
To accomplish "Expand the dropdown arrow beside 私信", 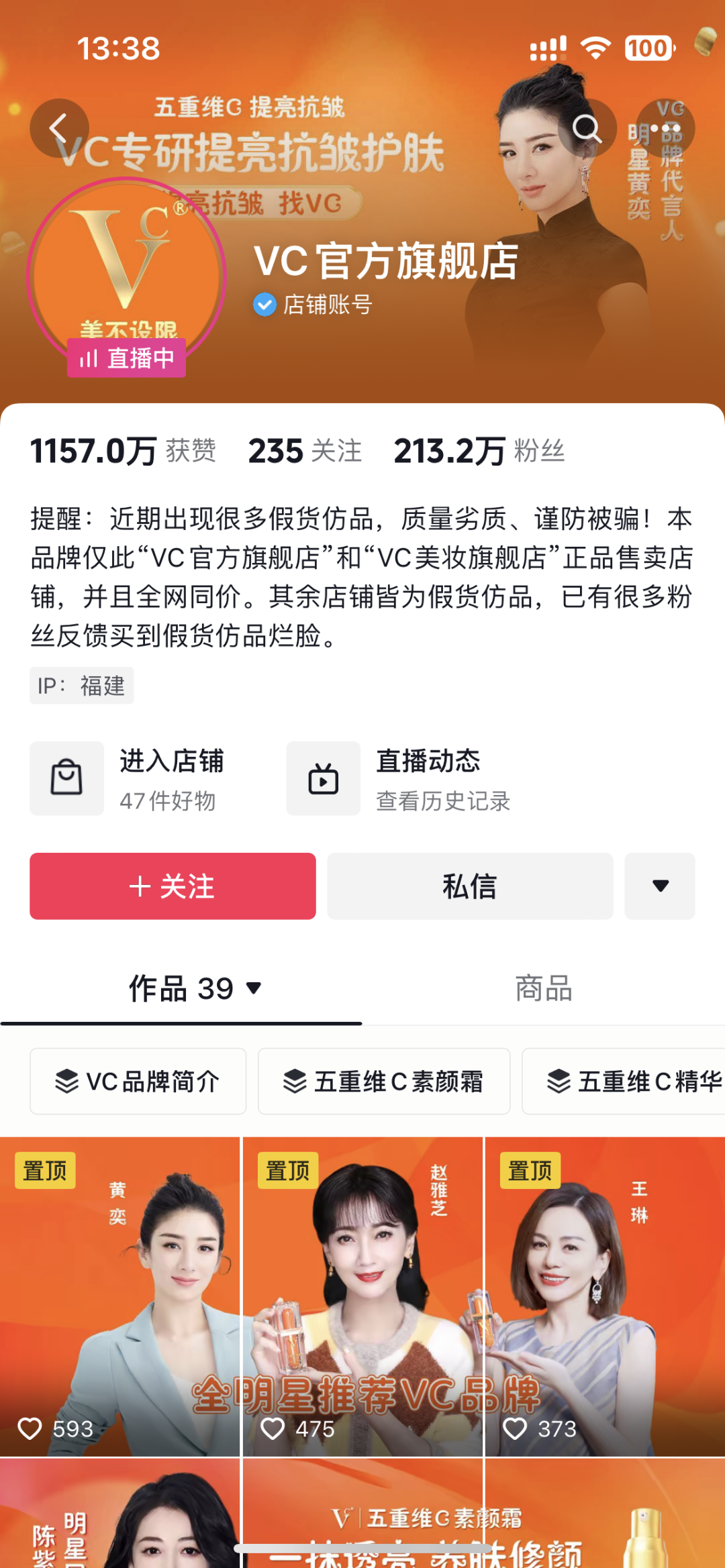I will [660, 886].
